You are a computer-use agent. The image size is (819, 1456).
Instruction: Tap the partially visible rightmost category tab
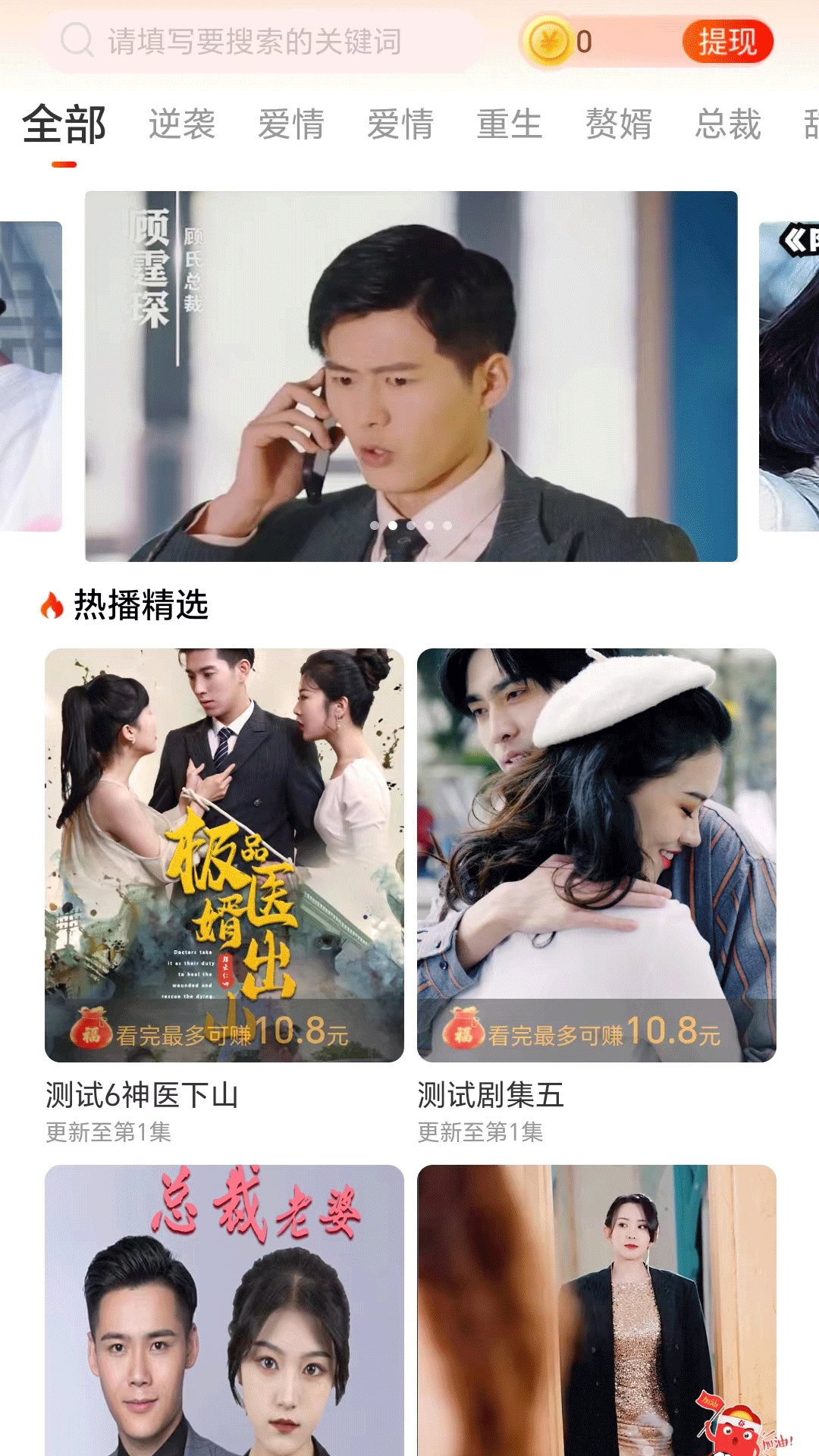(808, 126)
